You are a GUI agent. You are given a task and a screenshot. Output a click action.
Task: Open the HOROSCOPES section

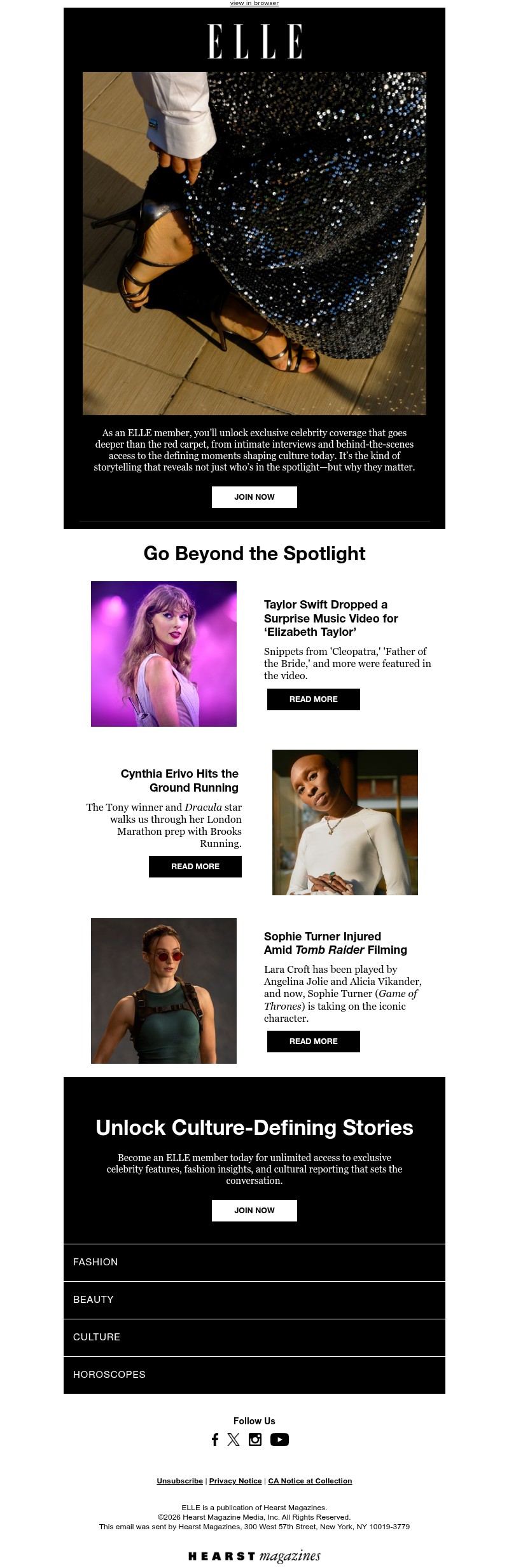tap(109, 1375)
